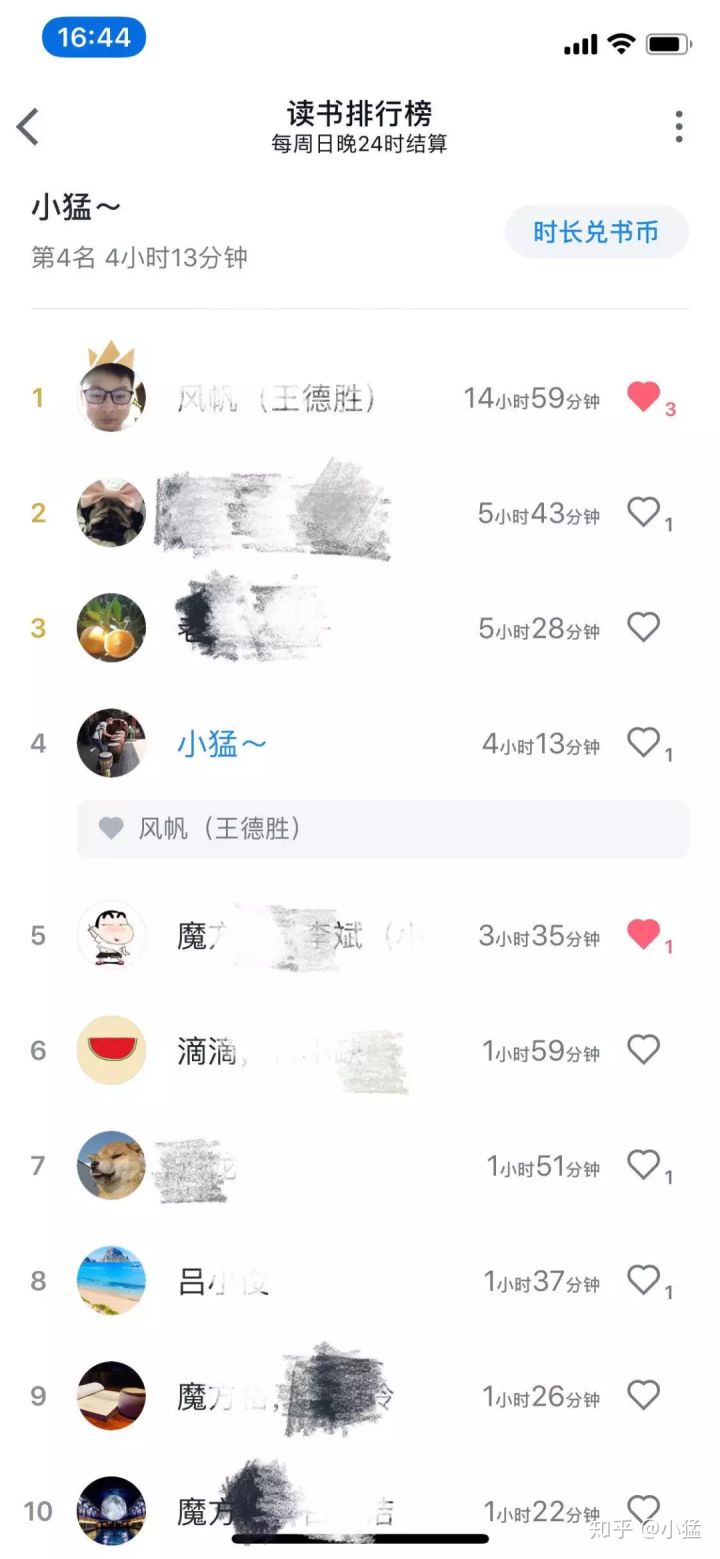720x1559 pixels.
Task: Like the 1小时59分钟 entry
Action: [x=644, y=1049]
